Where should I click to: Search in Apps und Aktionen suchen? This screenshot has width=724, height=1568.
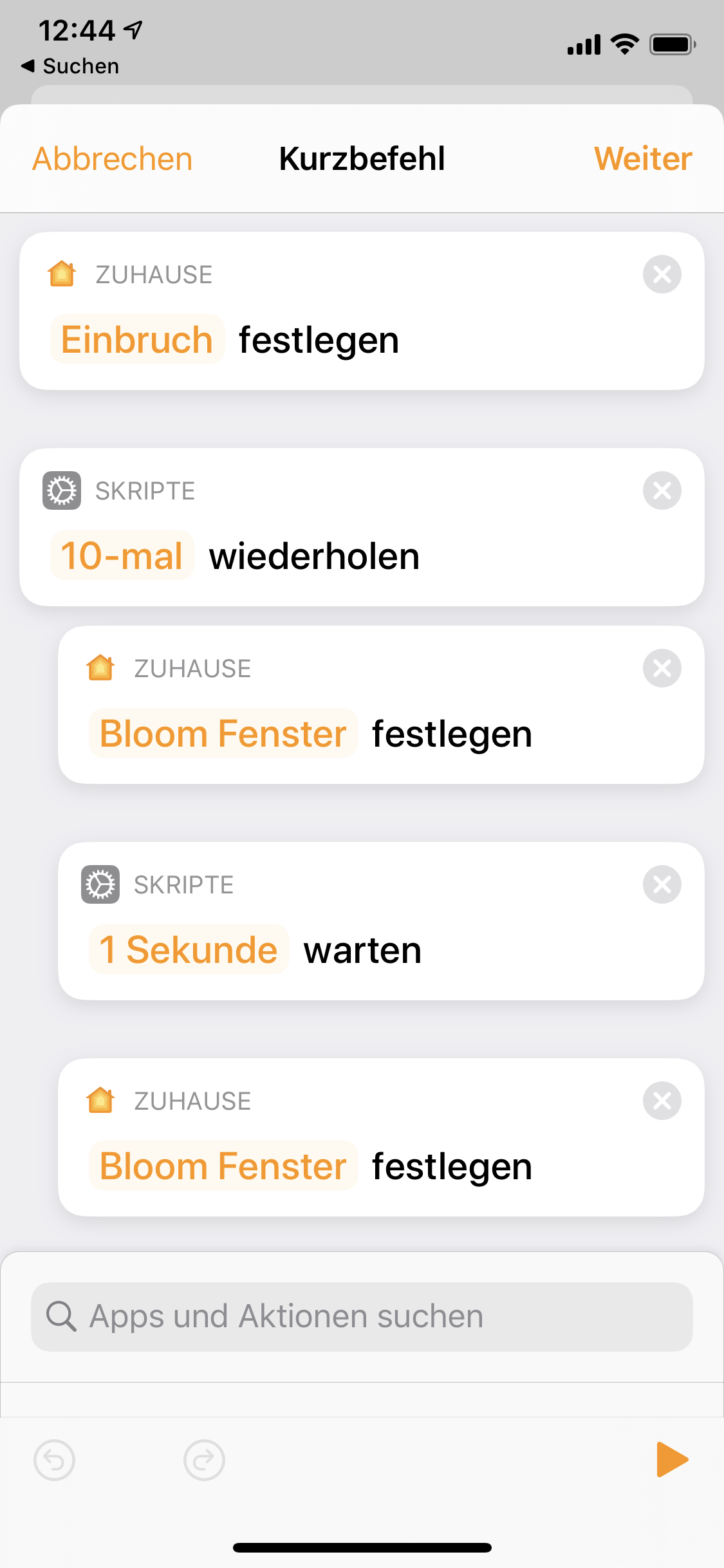tap(362, 1316)
